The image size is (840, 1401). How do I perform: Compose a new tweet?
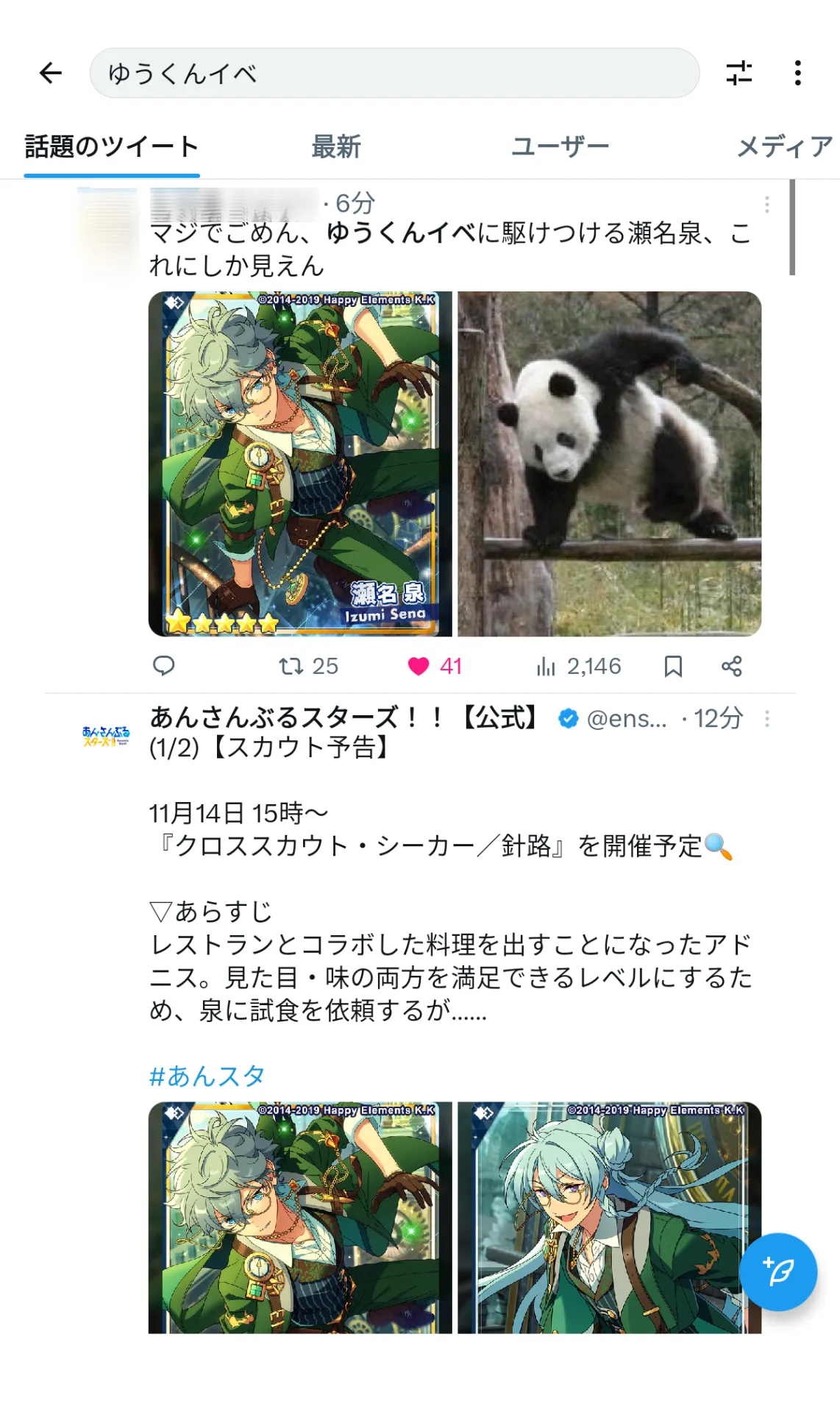(x=778, y=1271)
